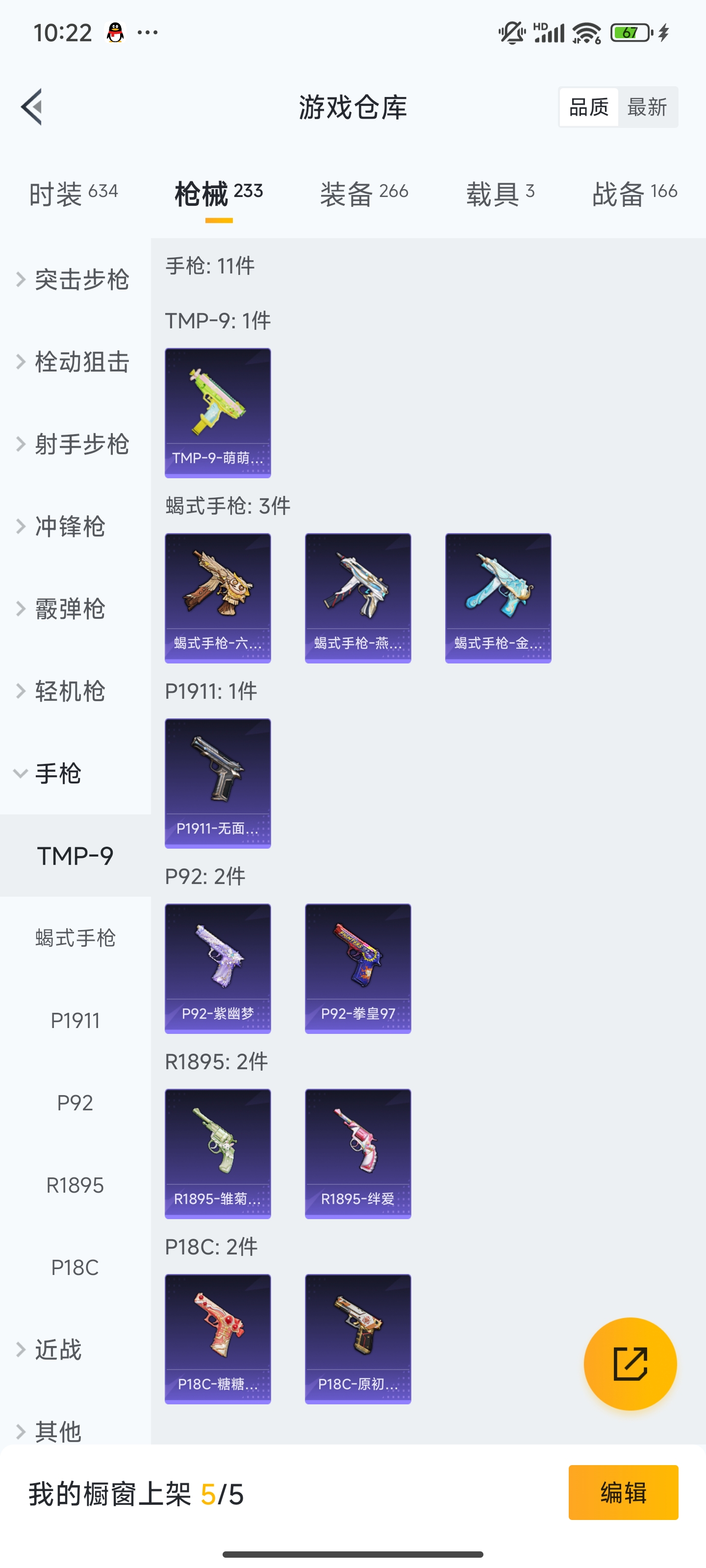The image size is (706, 1568).
Task: Switch to the 时装 tab
Action: click(73, 194)
